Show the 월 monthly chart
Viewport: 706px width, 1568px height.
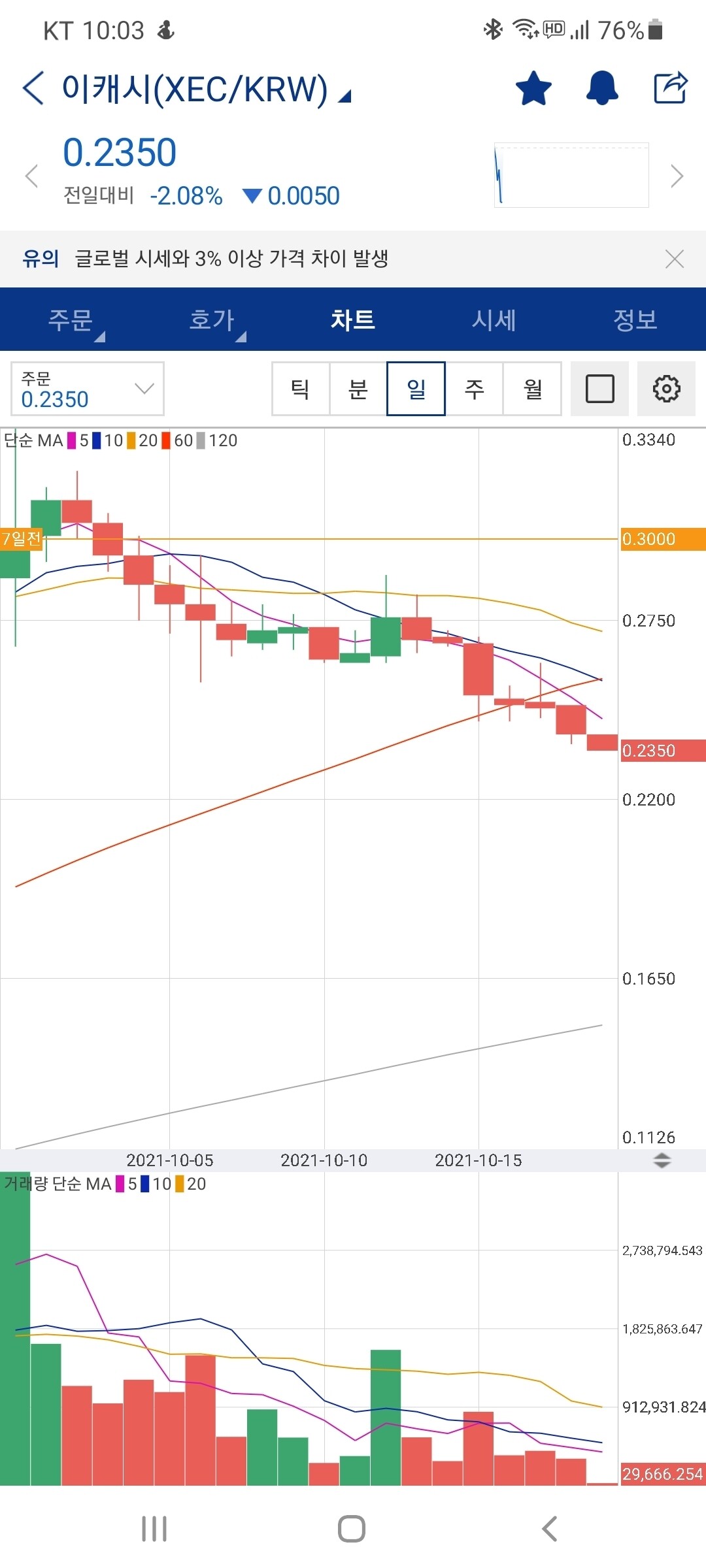[x=532, y=389]
